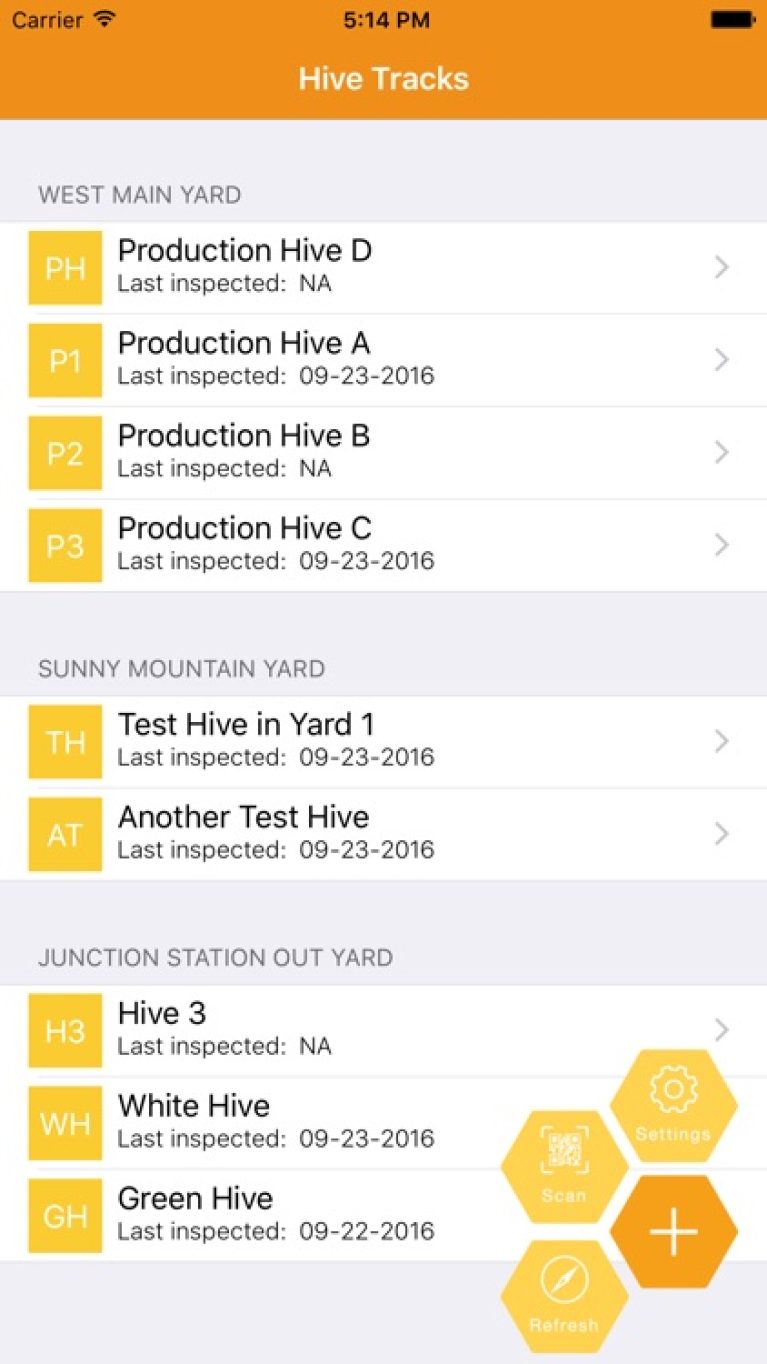Select the P1 icon next to Production Hive A
The image size is (767, 1364).
click(64, 360)
